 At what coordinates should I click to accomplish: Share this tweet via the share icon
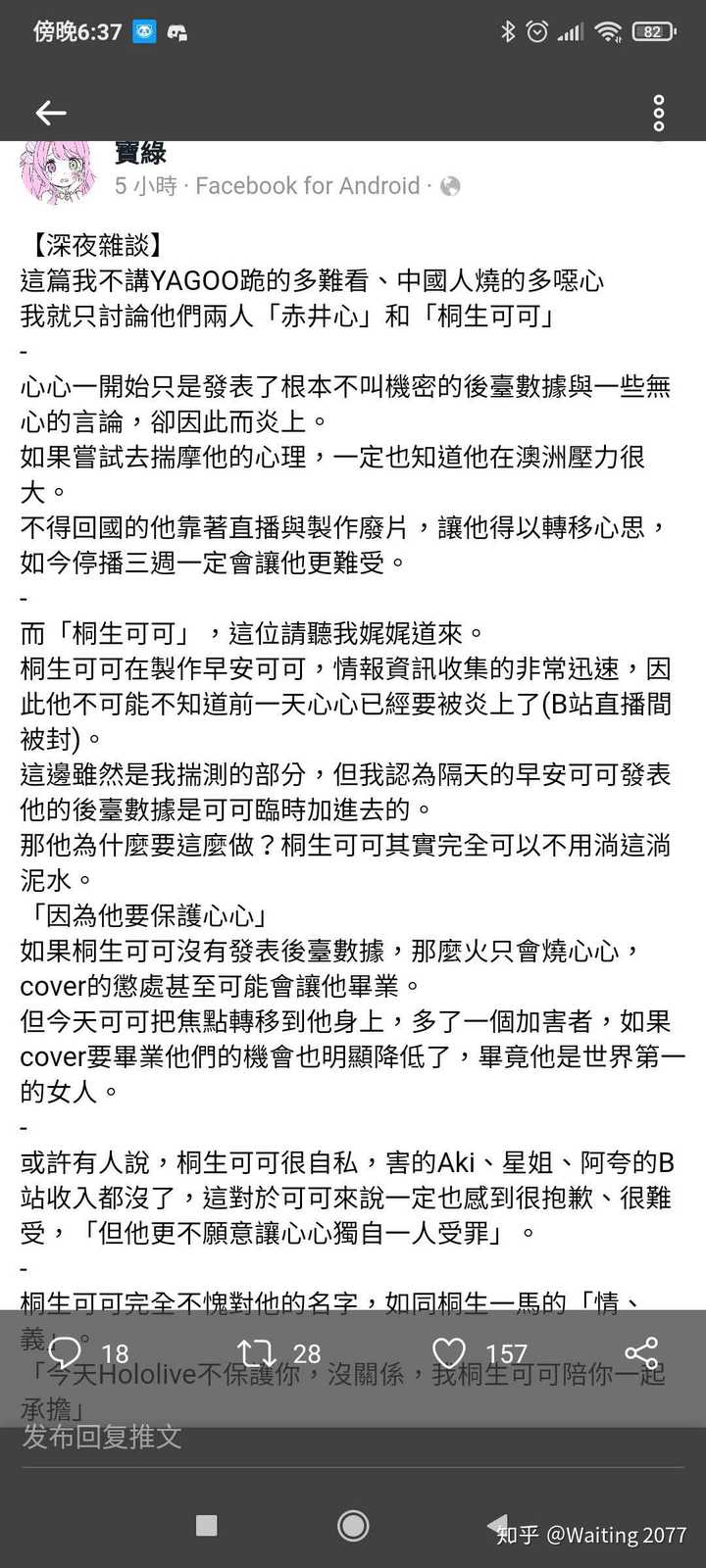coord(641,1353)
